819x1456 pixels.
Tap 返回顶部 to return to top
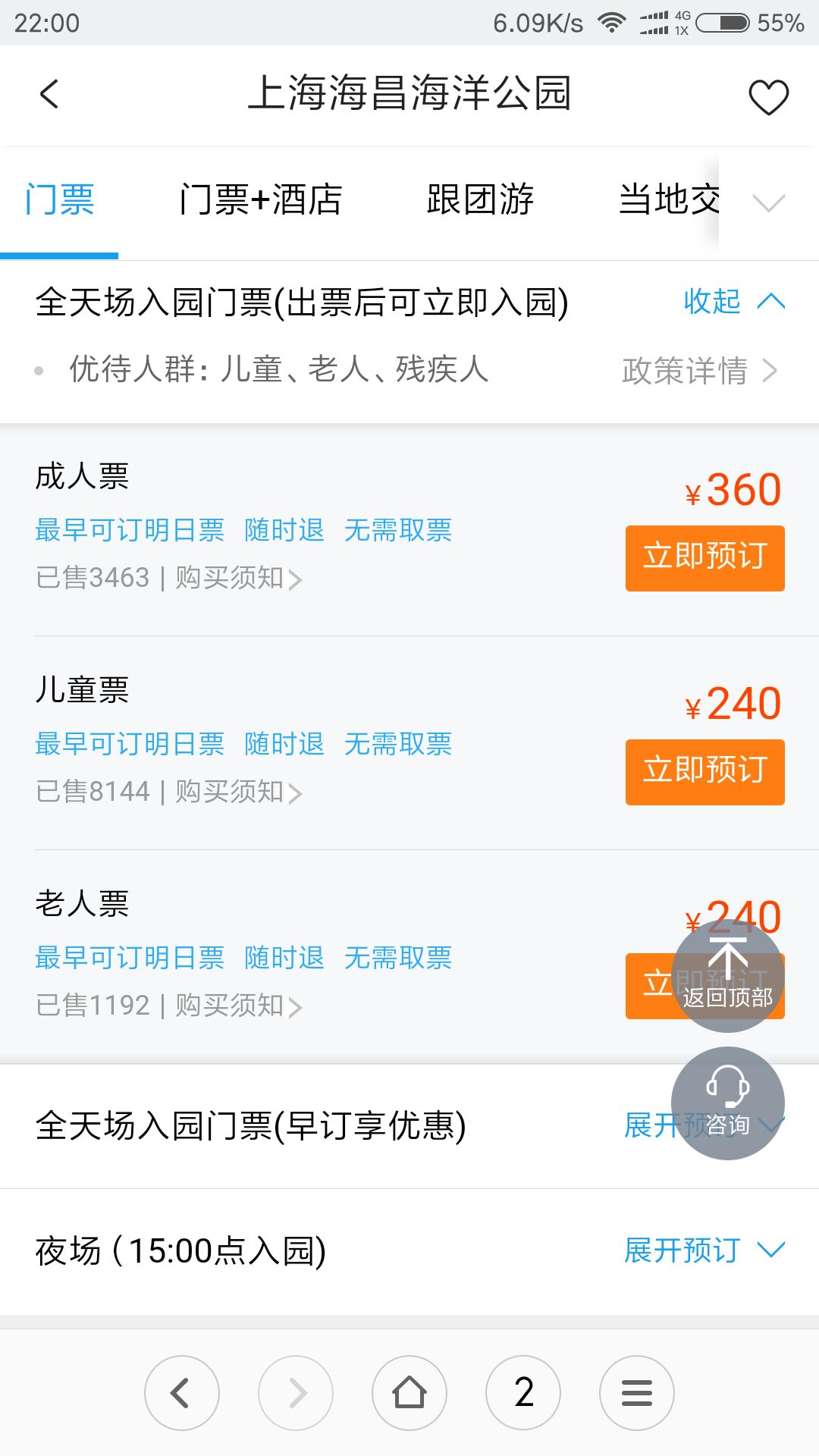click(727, 975)
